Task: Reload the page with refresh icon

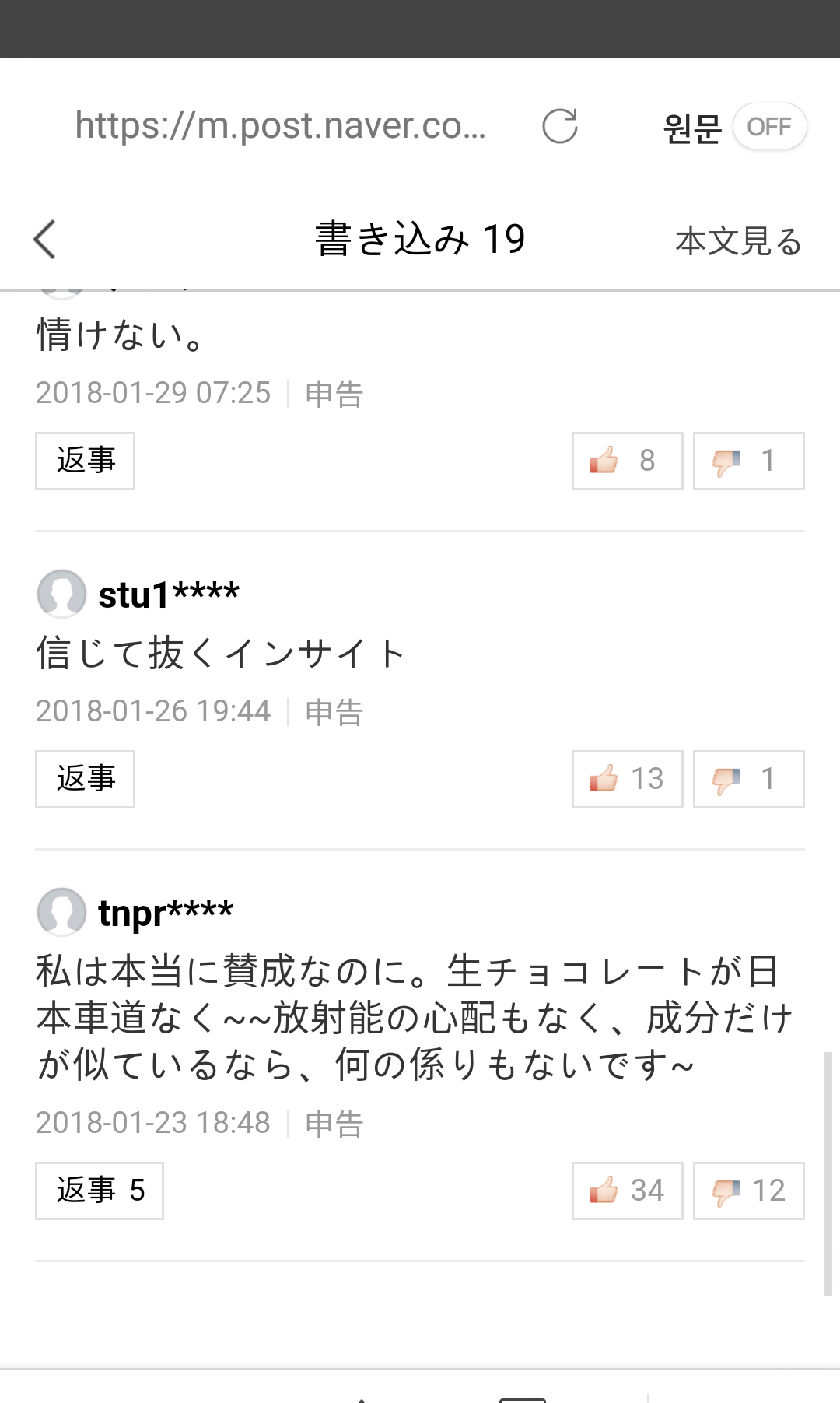Action: pos(559,126)
